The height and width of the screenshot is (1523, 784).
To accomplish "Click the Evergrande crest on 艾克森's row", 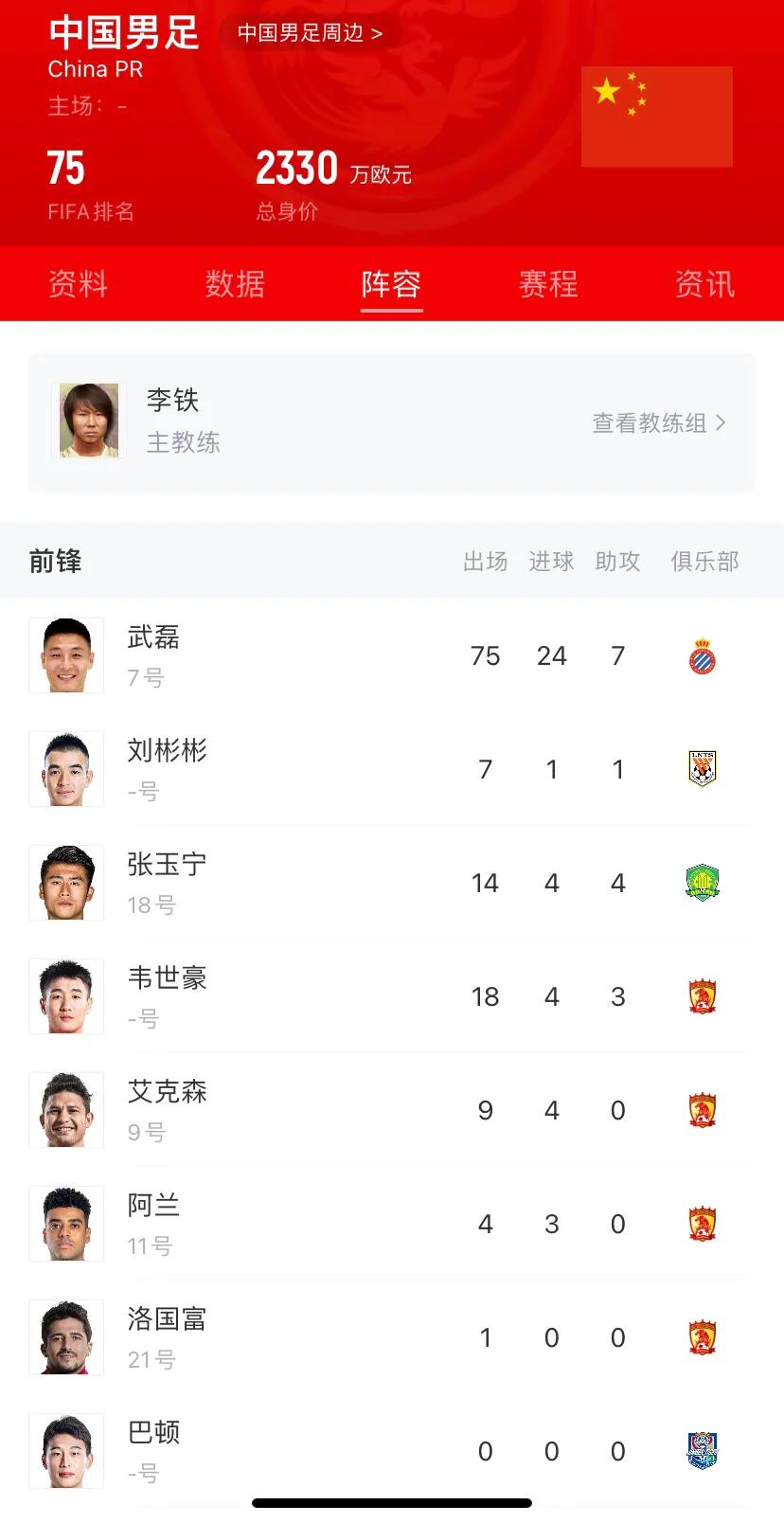I will pos(702,1110).
